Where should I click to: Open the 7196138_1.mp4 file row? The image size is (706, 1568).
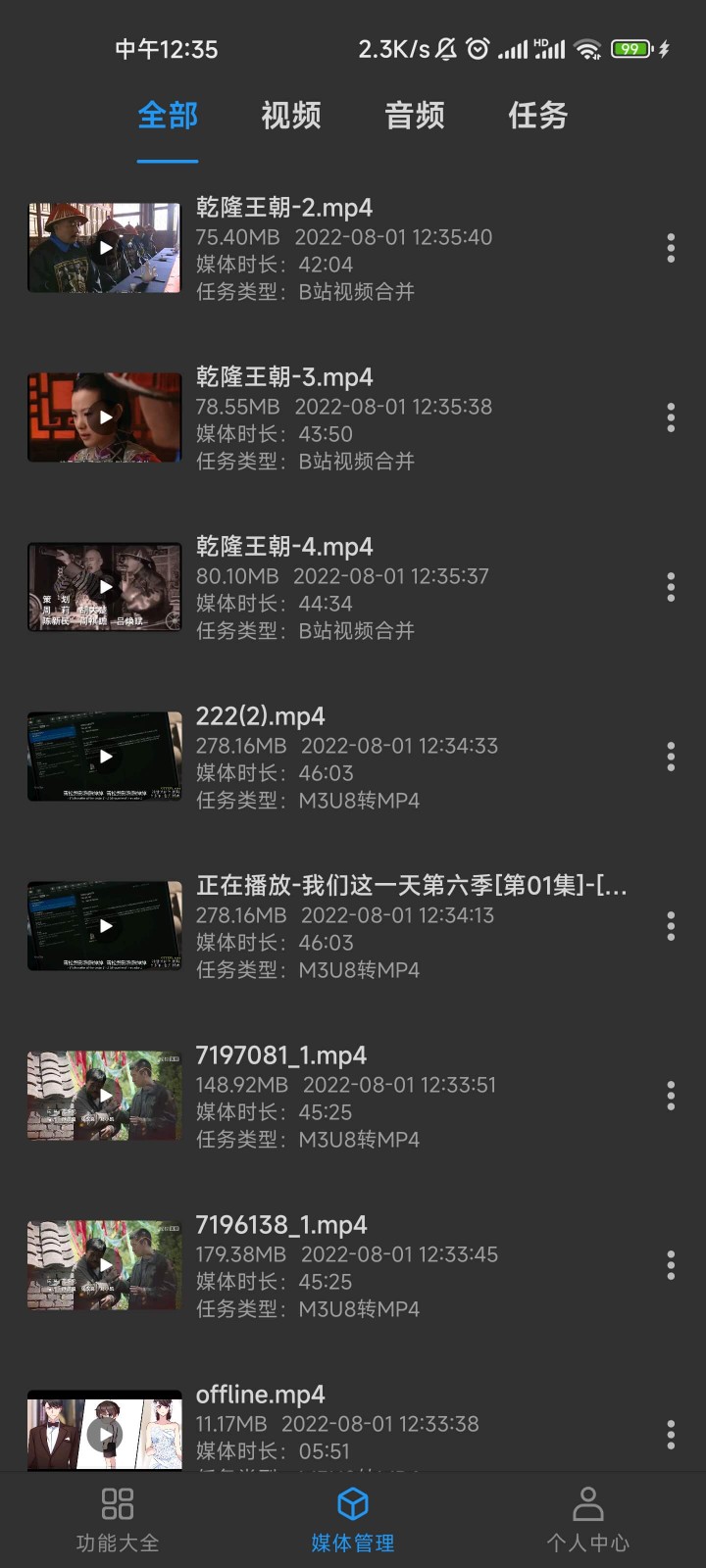point(392,1265)
